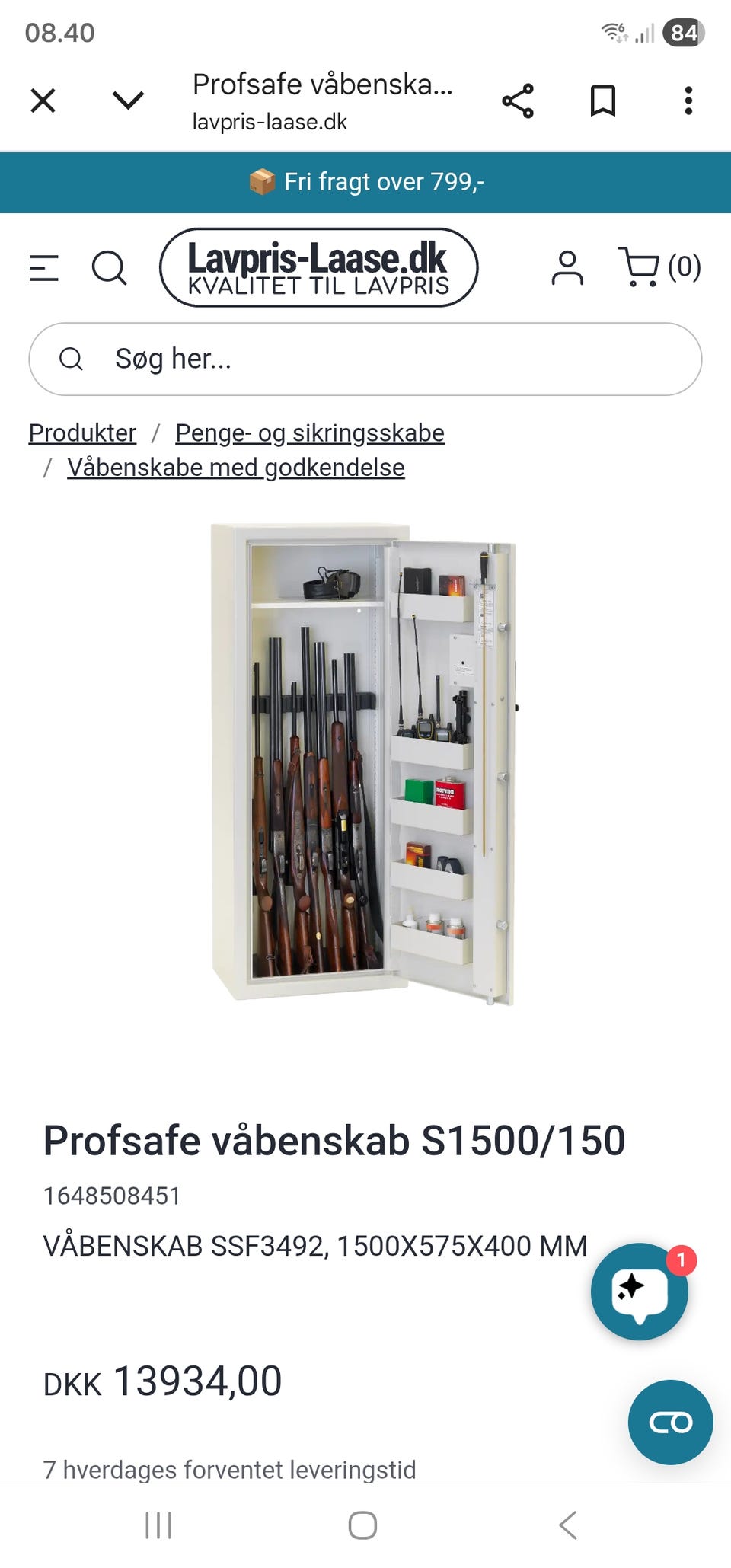Open the account login icon

tap(567, 268)
